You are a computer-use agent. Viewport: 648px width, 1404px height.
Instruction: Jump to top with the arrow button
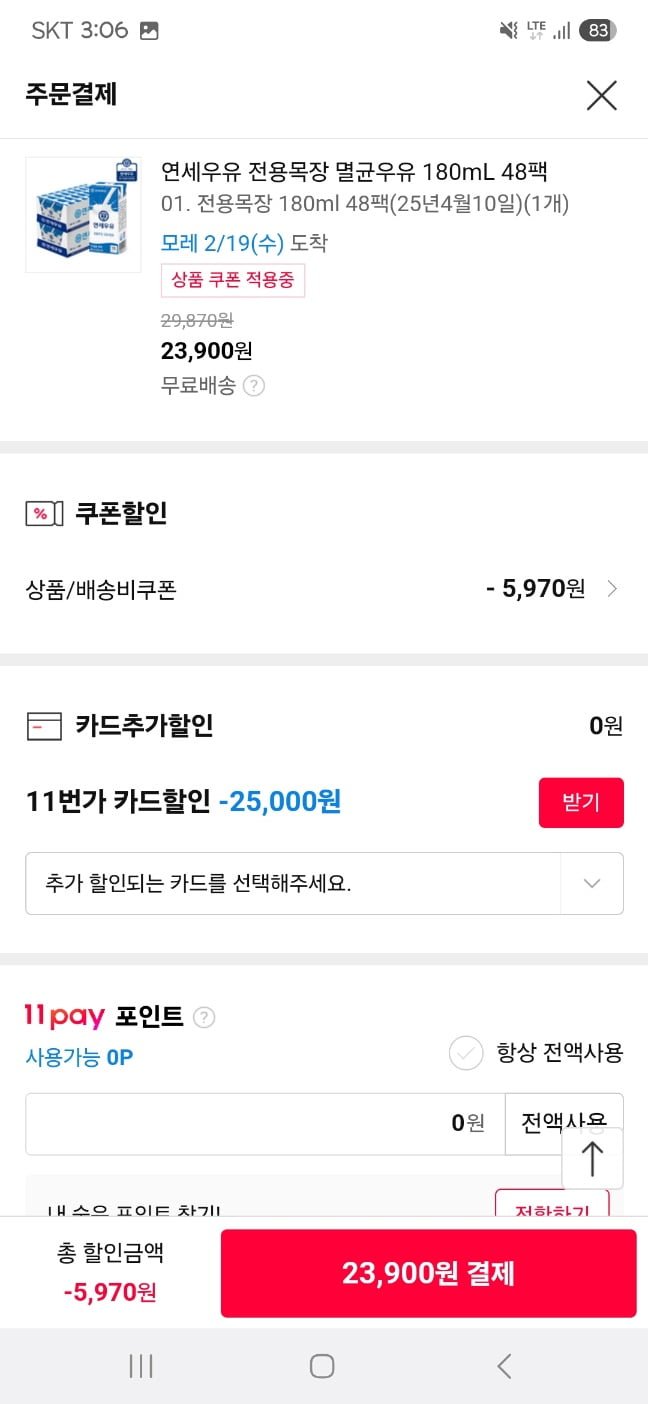592,1159
